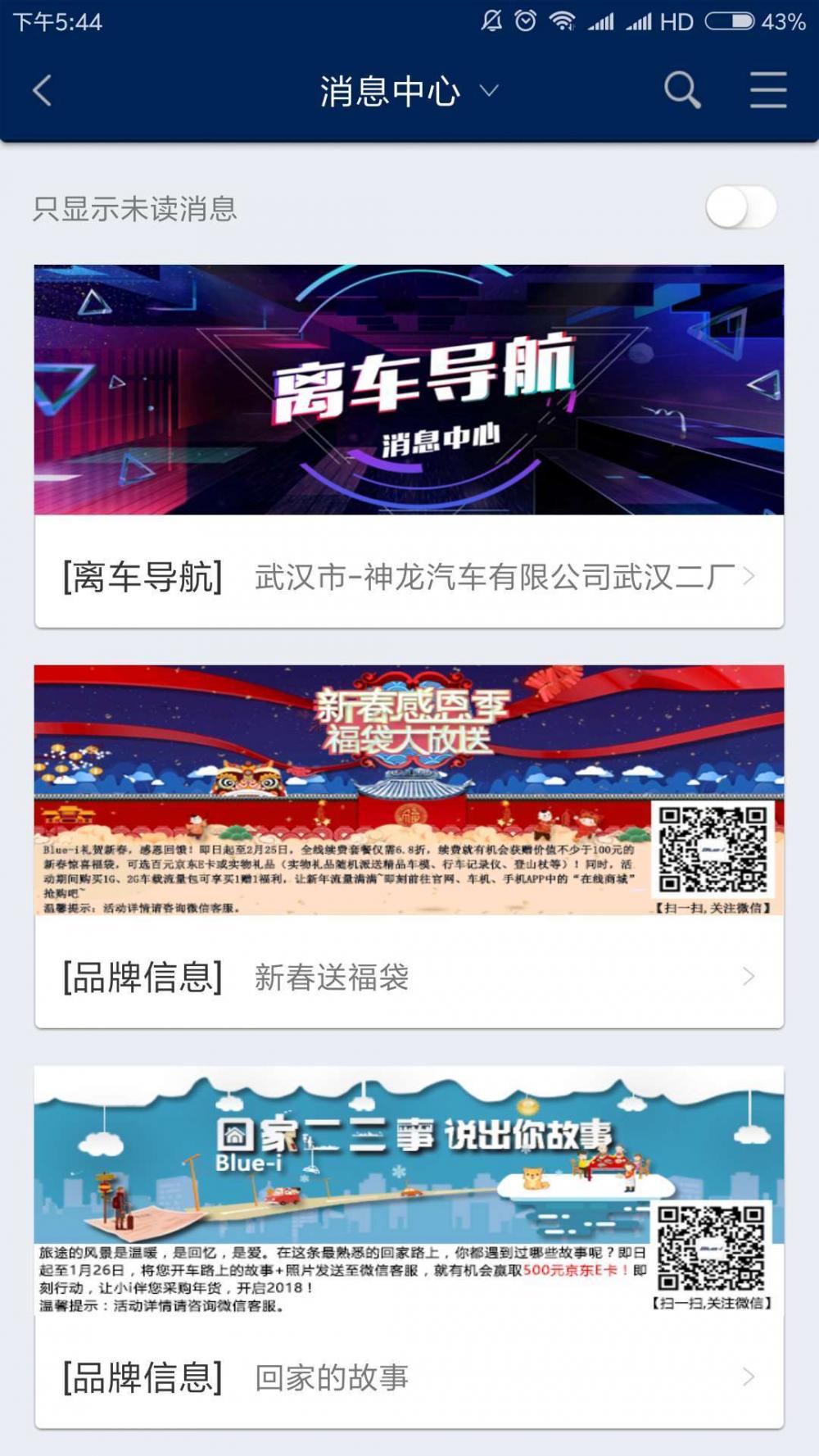Image resolution: width=819 pixels, height=1456 pixels.
Task: Open the 新春送福袋 brand message row
Action: pos(409,977)
